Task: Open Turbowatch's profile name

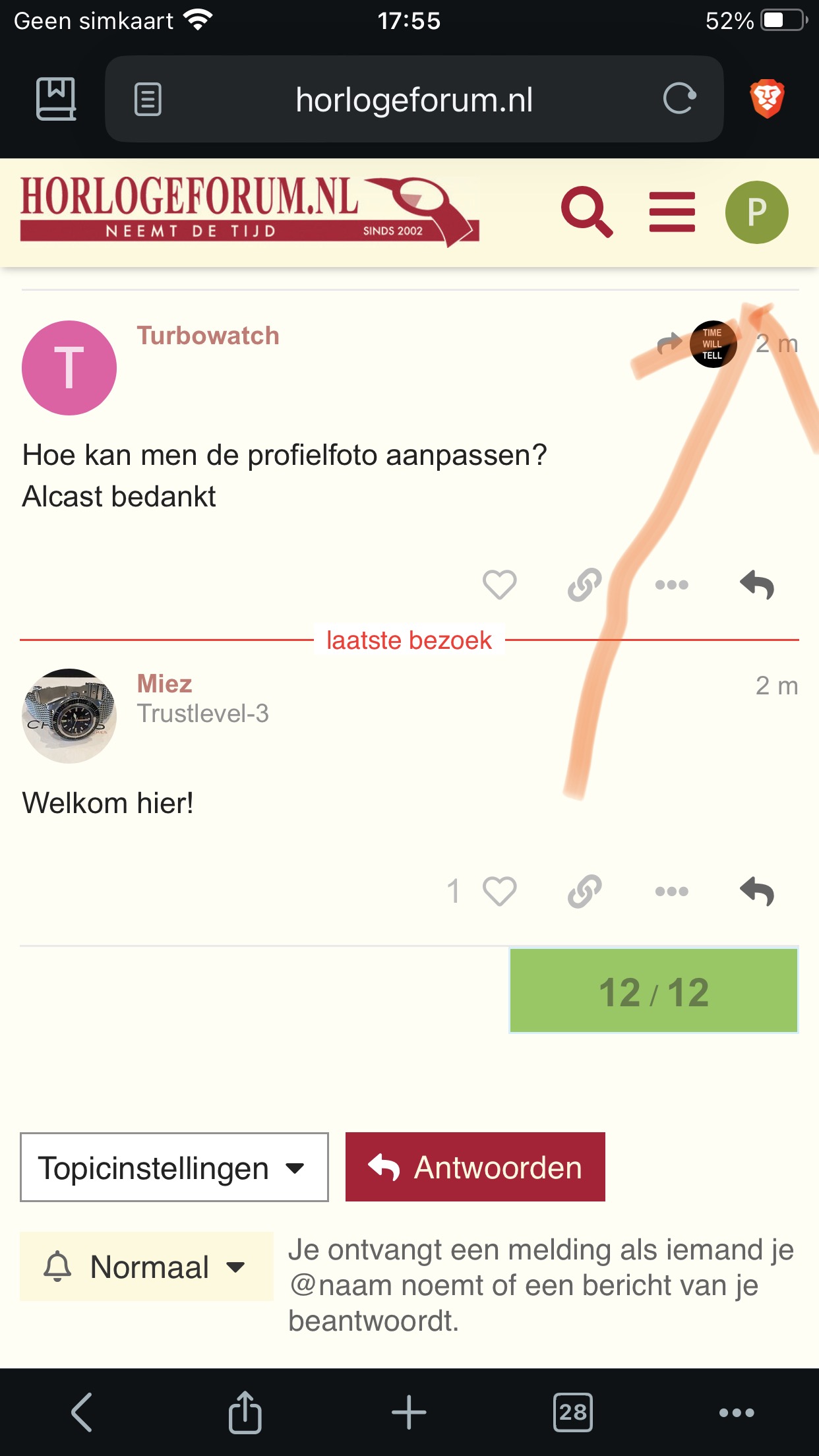Action: [208, 336]
